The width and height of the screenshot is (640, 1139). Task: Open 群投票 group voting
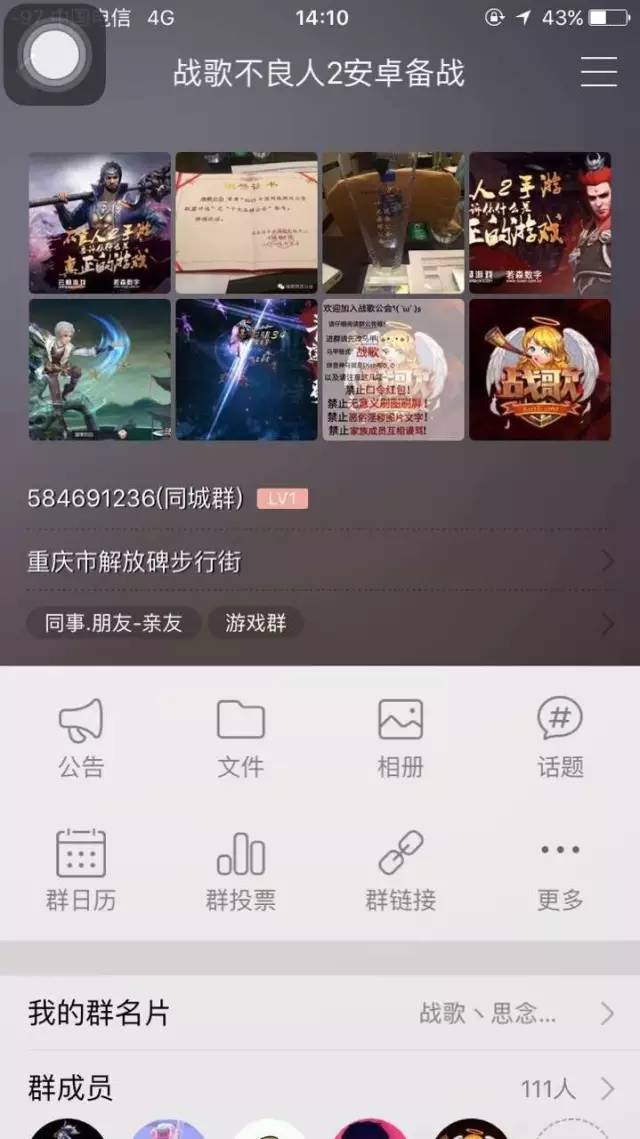pyautogui.click(x=240, y=870)
